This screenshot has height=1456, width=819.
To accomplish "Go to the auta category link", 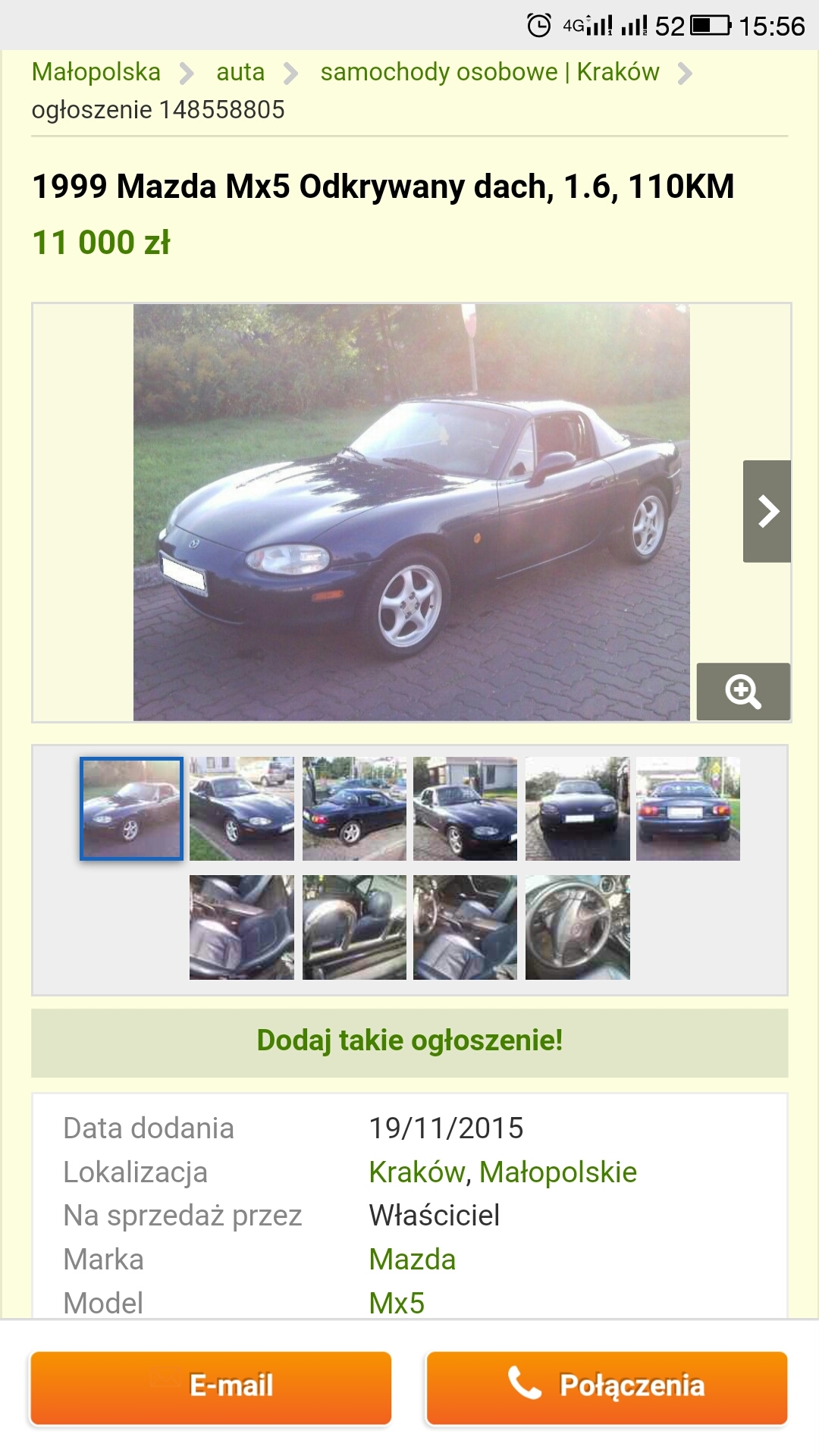I will coord(240,72).
